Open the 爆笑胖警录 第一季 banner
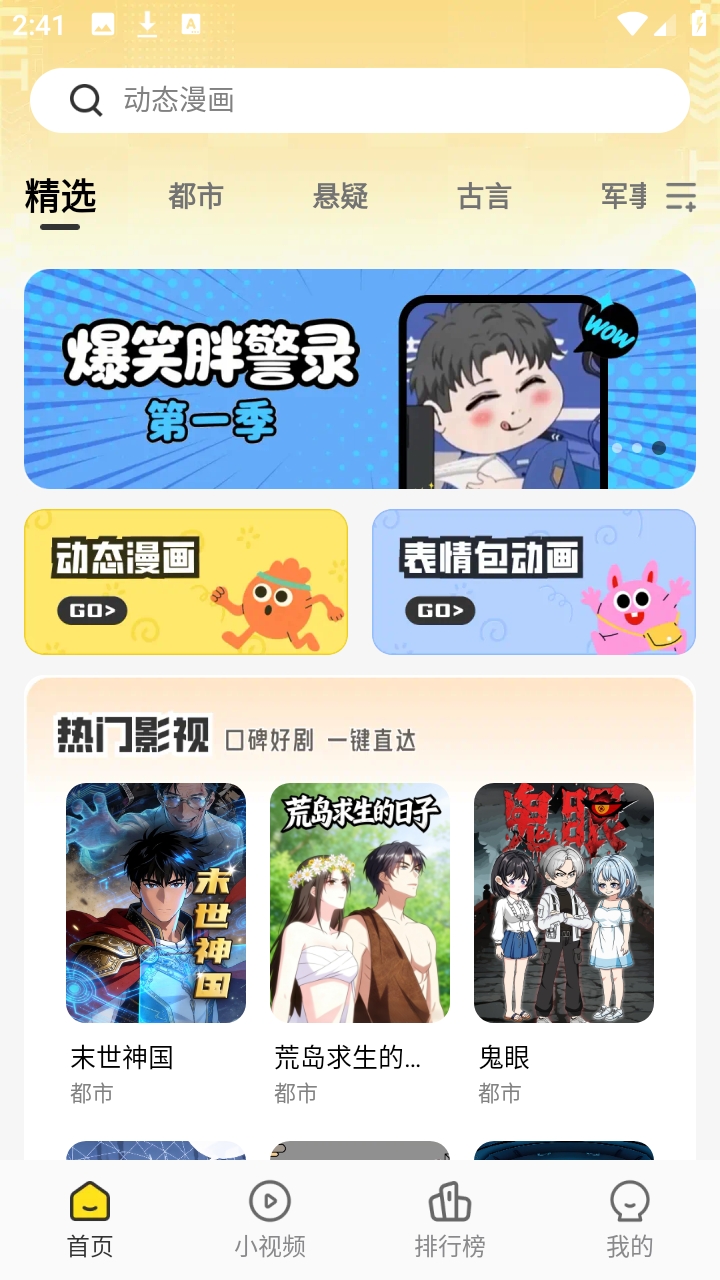 pyautogui.click(x=360, y=379)
